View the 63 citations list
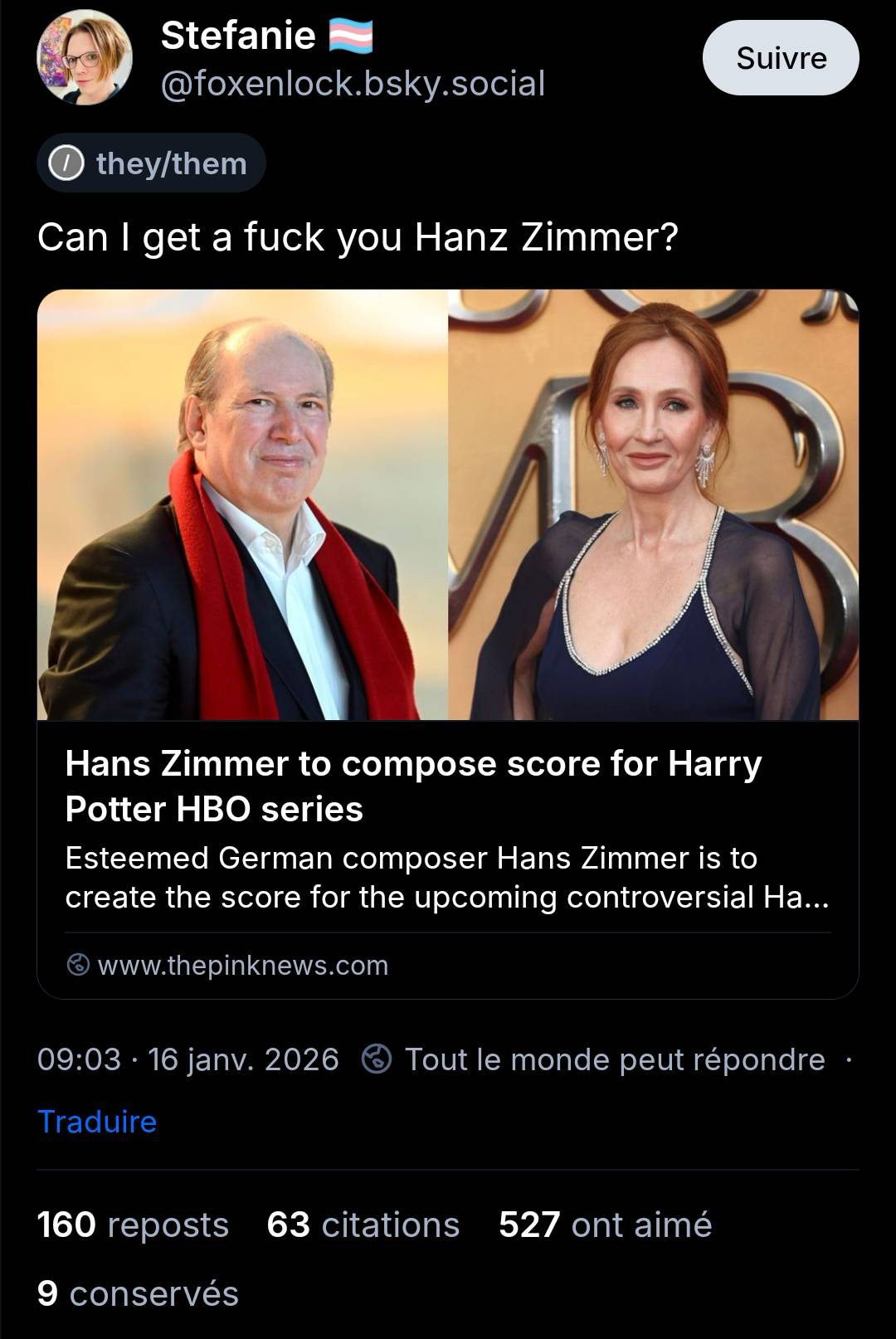 (363, 1225)
